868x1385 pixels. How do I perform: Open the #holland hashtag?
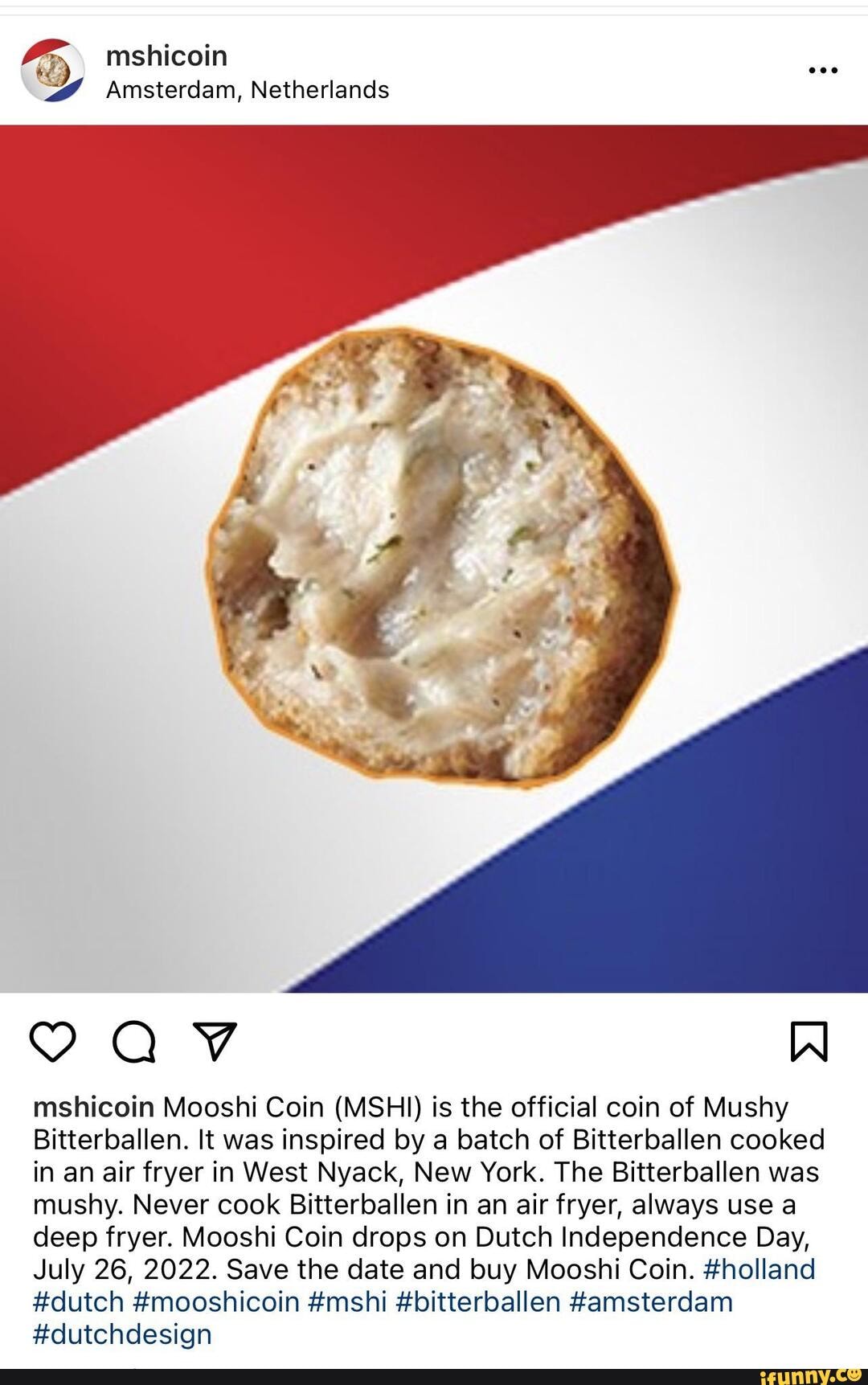point(759,1269)
